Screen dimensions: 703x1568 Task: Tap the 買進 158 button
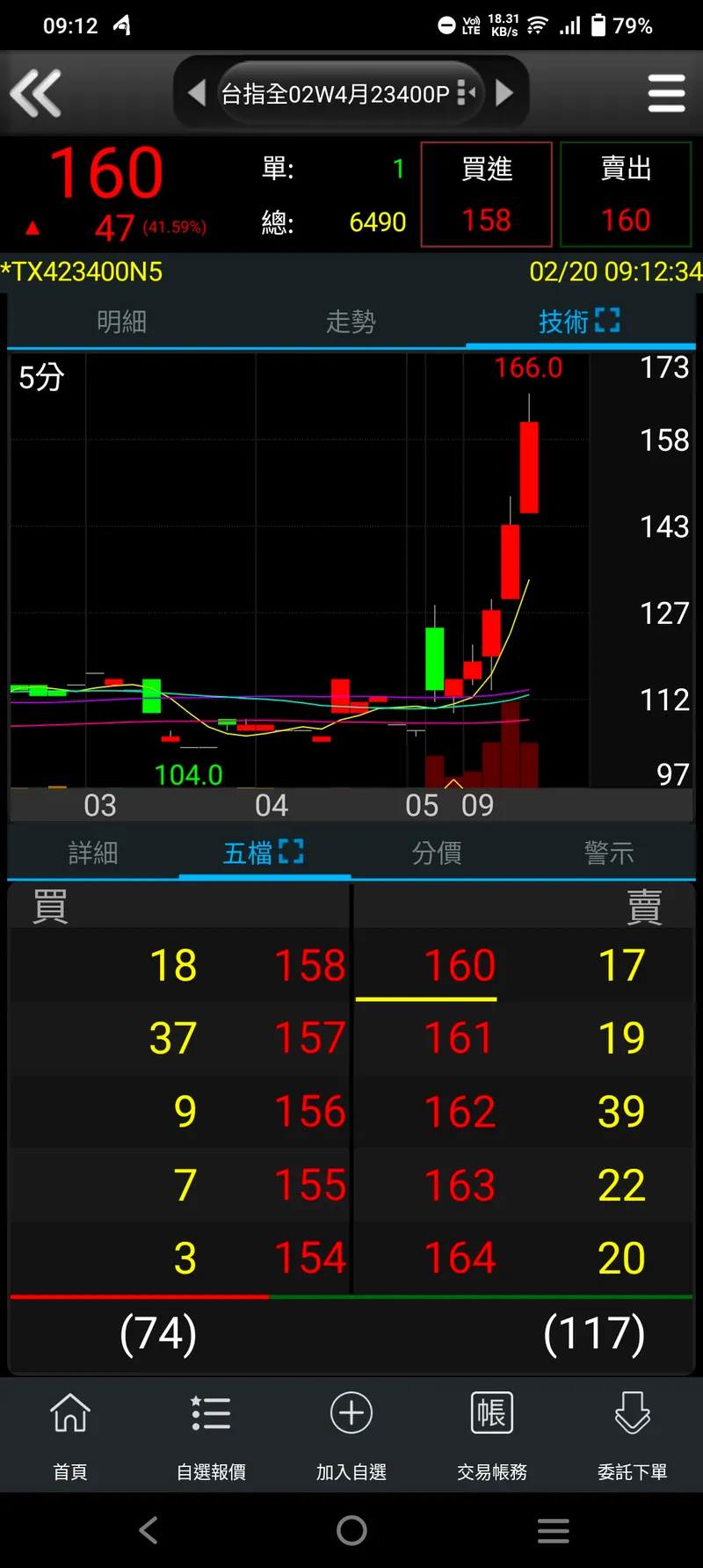[487, 194]
